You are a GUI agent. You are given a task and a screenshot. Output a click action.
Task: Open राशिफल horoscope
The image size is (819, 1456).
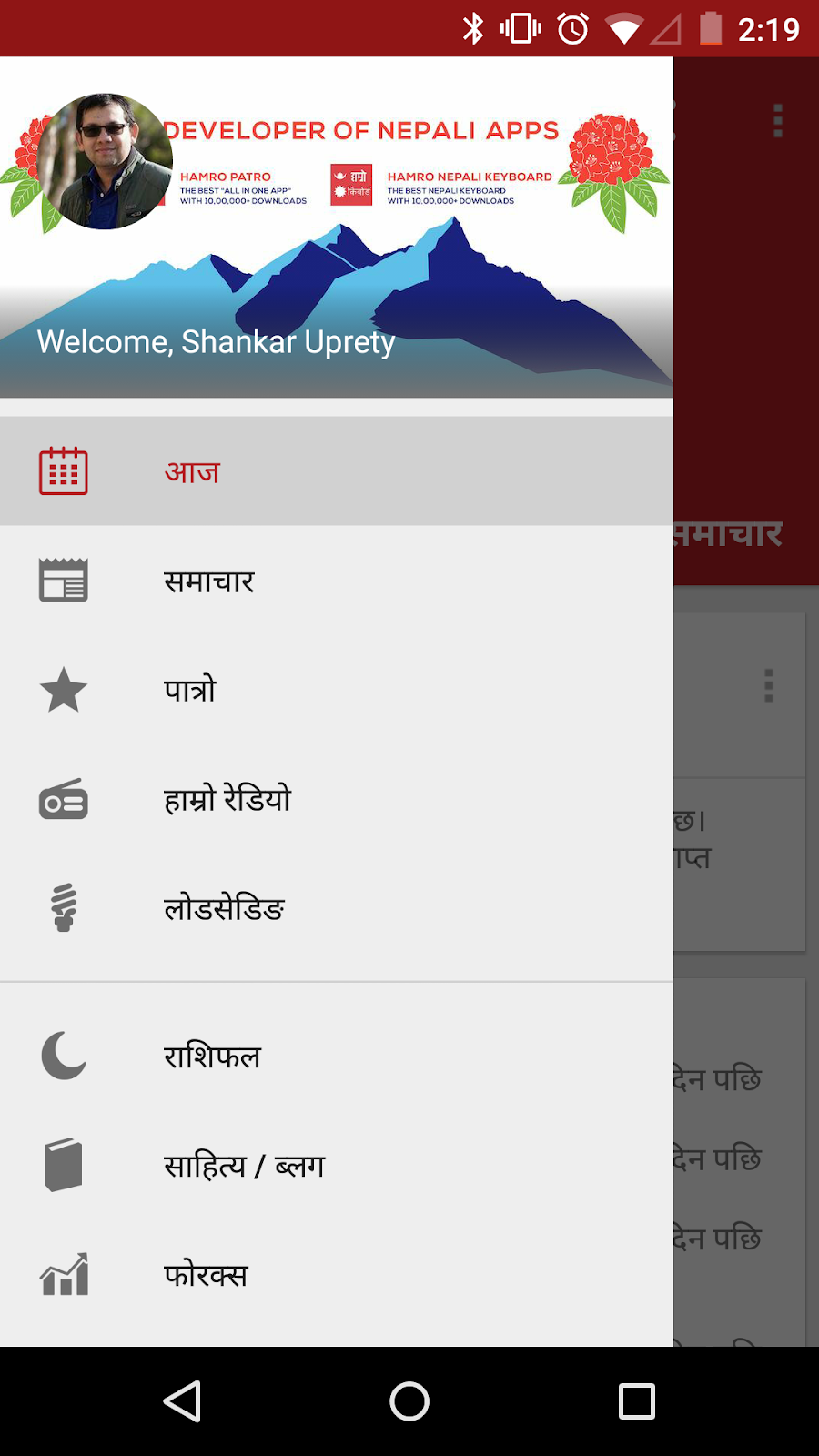337,1056
